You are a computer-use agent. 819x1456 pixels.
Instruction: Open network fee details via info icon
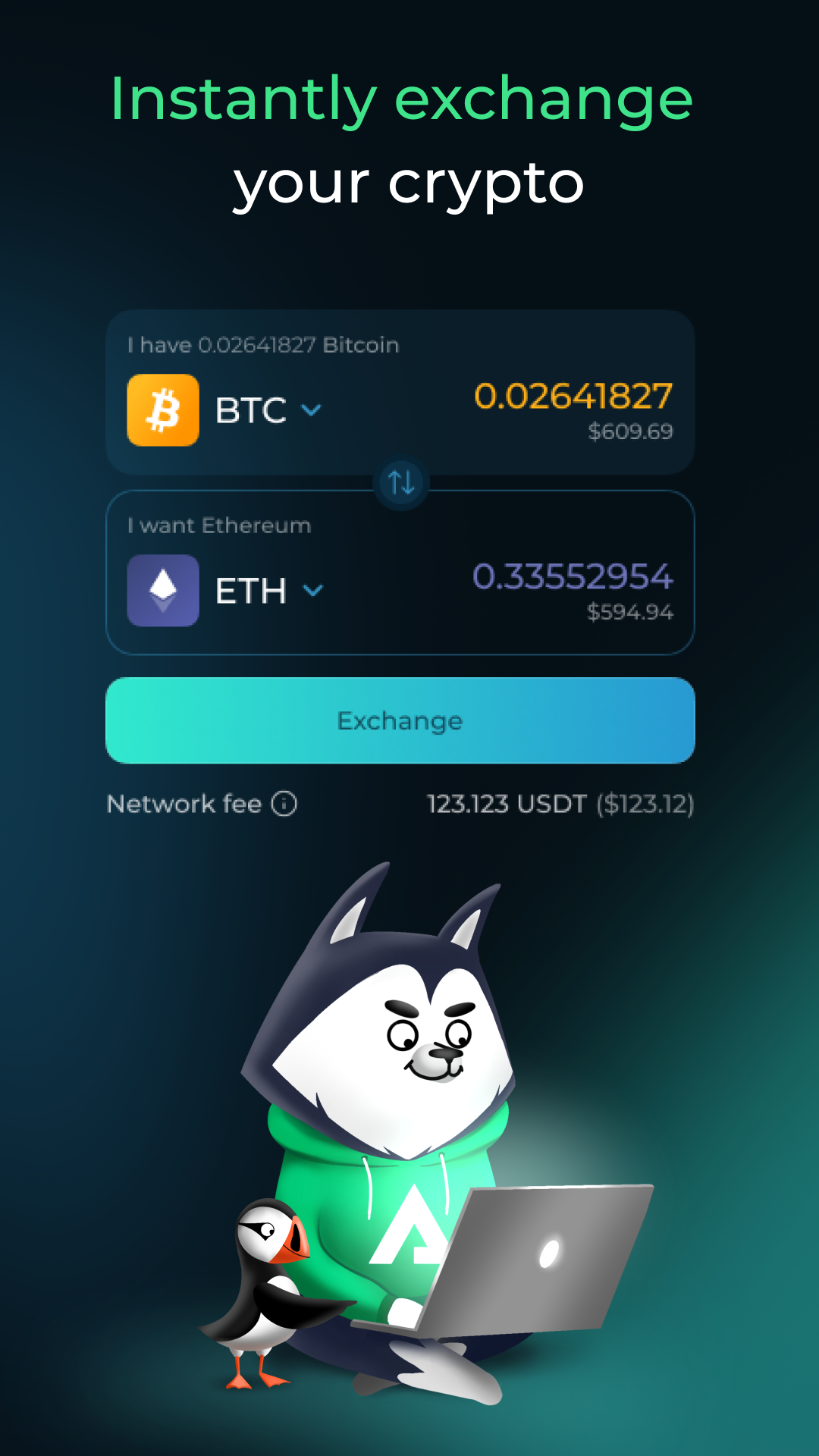pos(284,803)
